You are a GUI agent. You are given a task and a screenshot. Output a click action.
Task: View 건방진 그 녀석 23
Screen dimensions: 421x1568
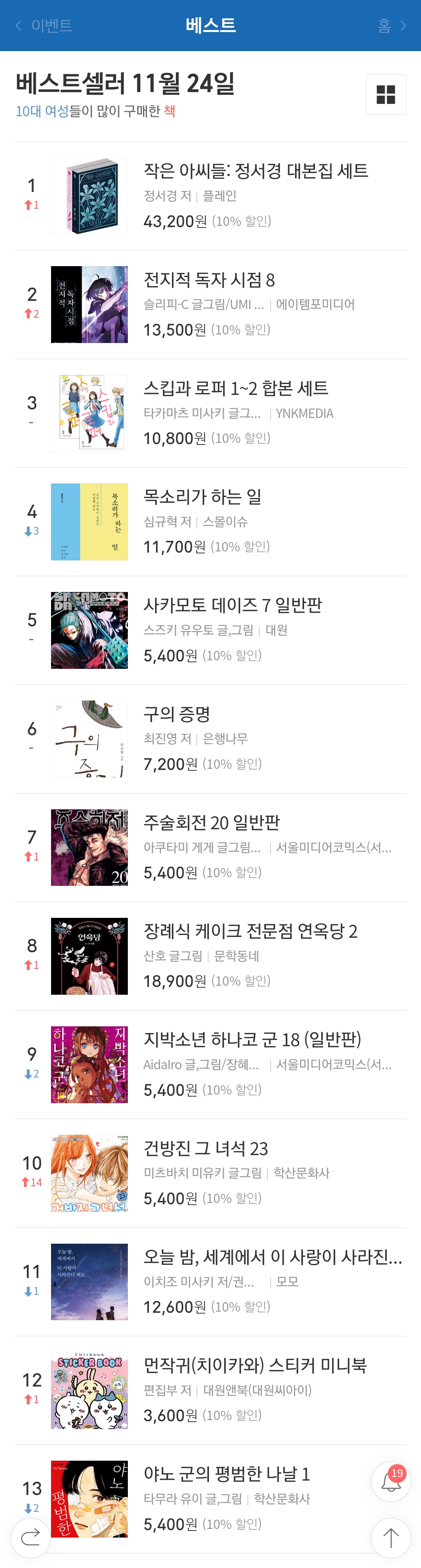[x=206, y=1148]
